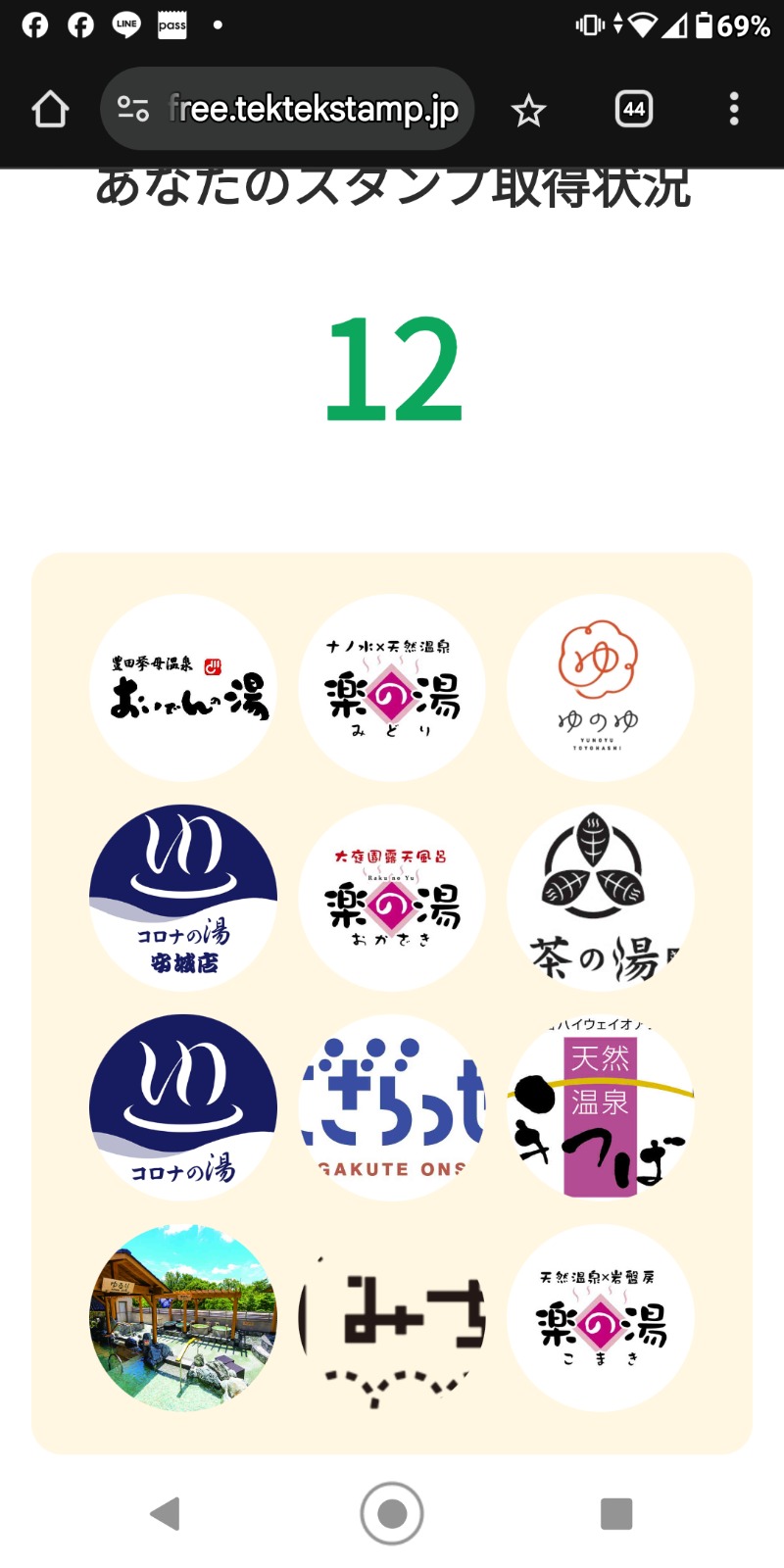Image resolution: width=784 pixels, height=1568 pixels.
Task: View the ゆのゆ stamp
Action: pyautogui.click(x=600, y=688)
